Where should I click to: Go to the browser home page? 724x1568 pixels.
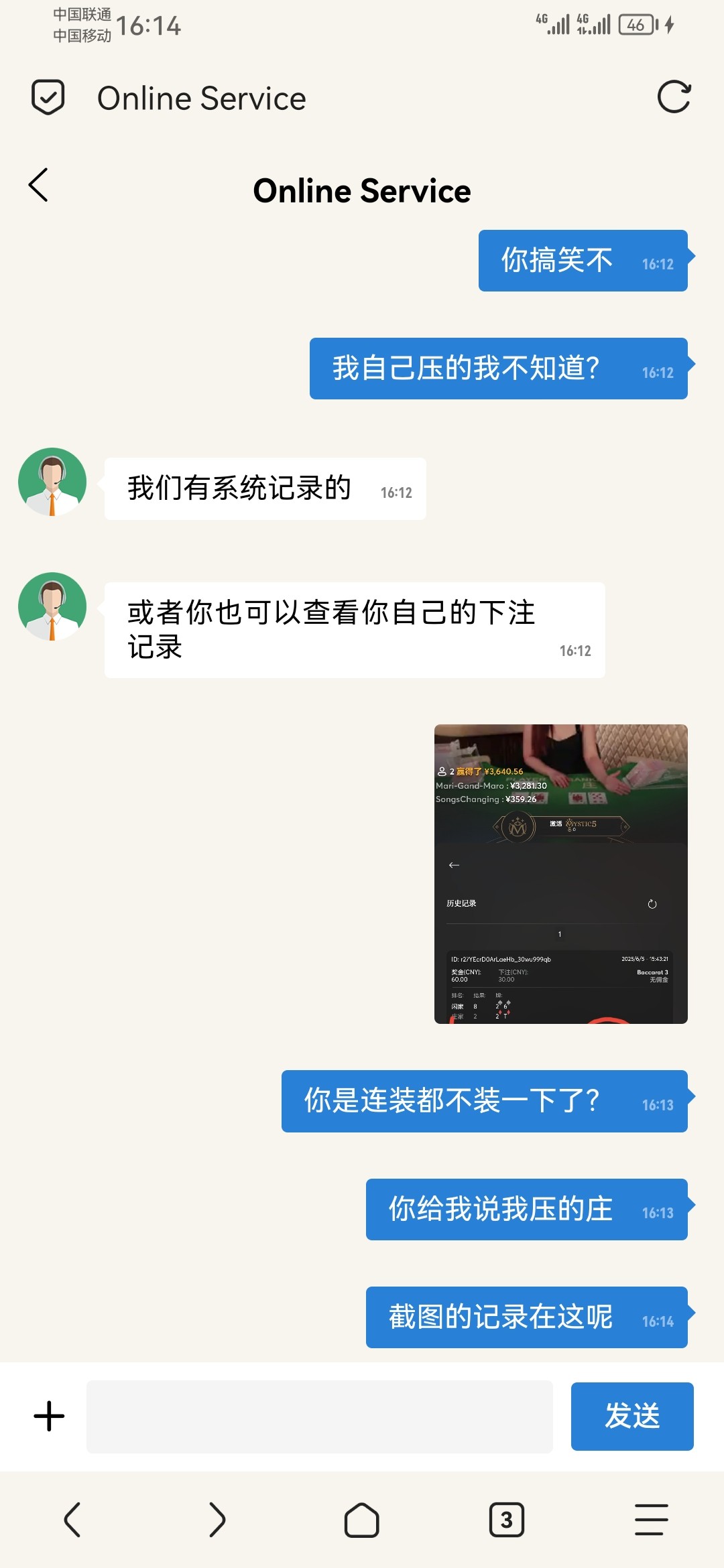pyautogui.click(x=362, y=1520)
